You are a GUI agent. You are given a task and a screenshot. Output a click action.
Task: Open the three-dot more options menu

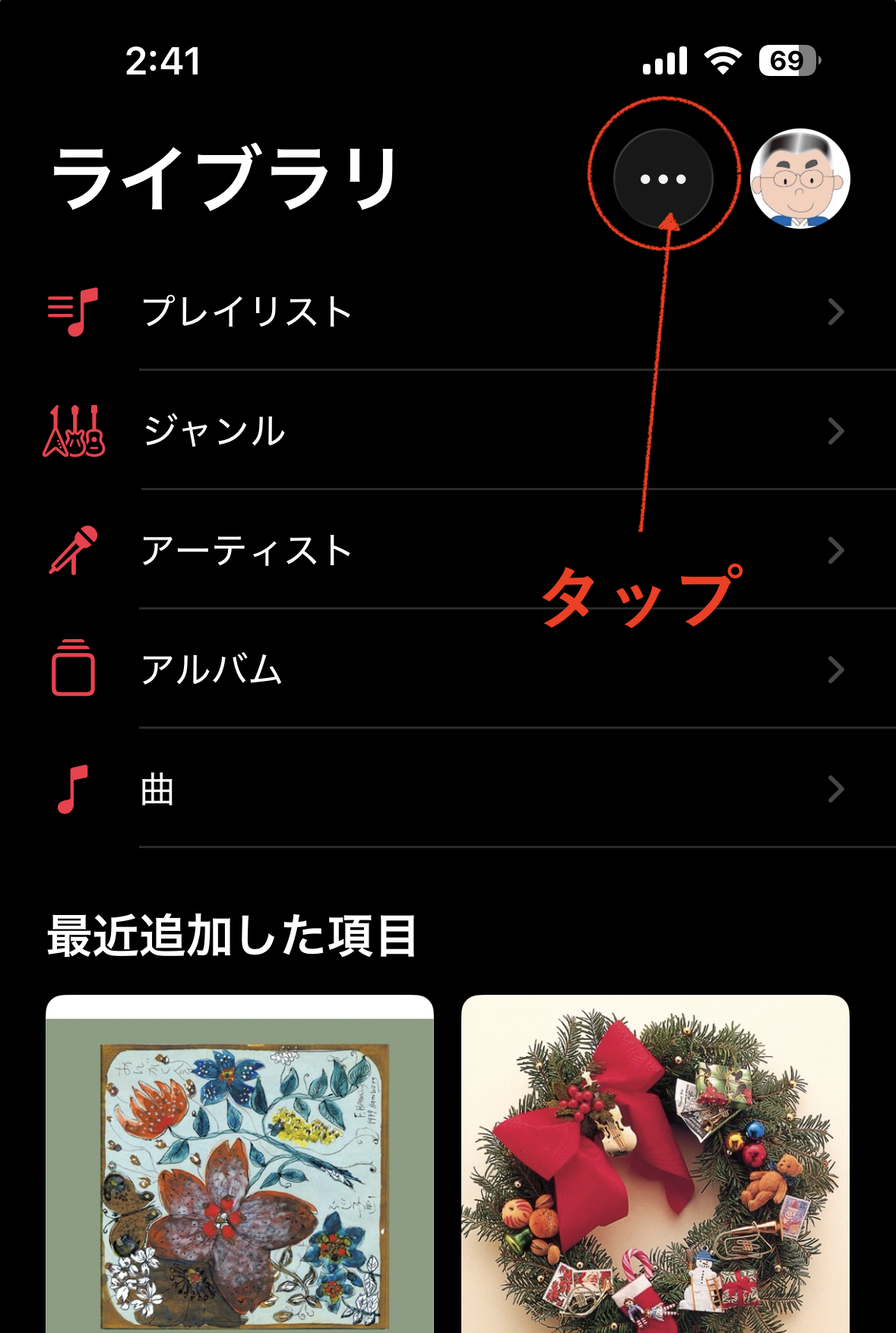coord(663,179)
